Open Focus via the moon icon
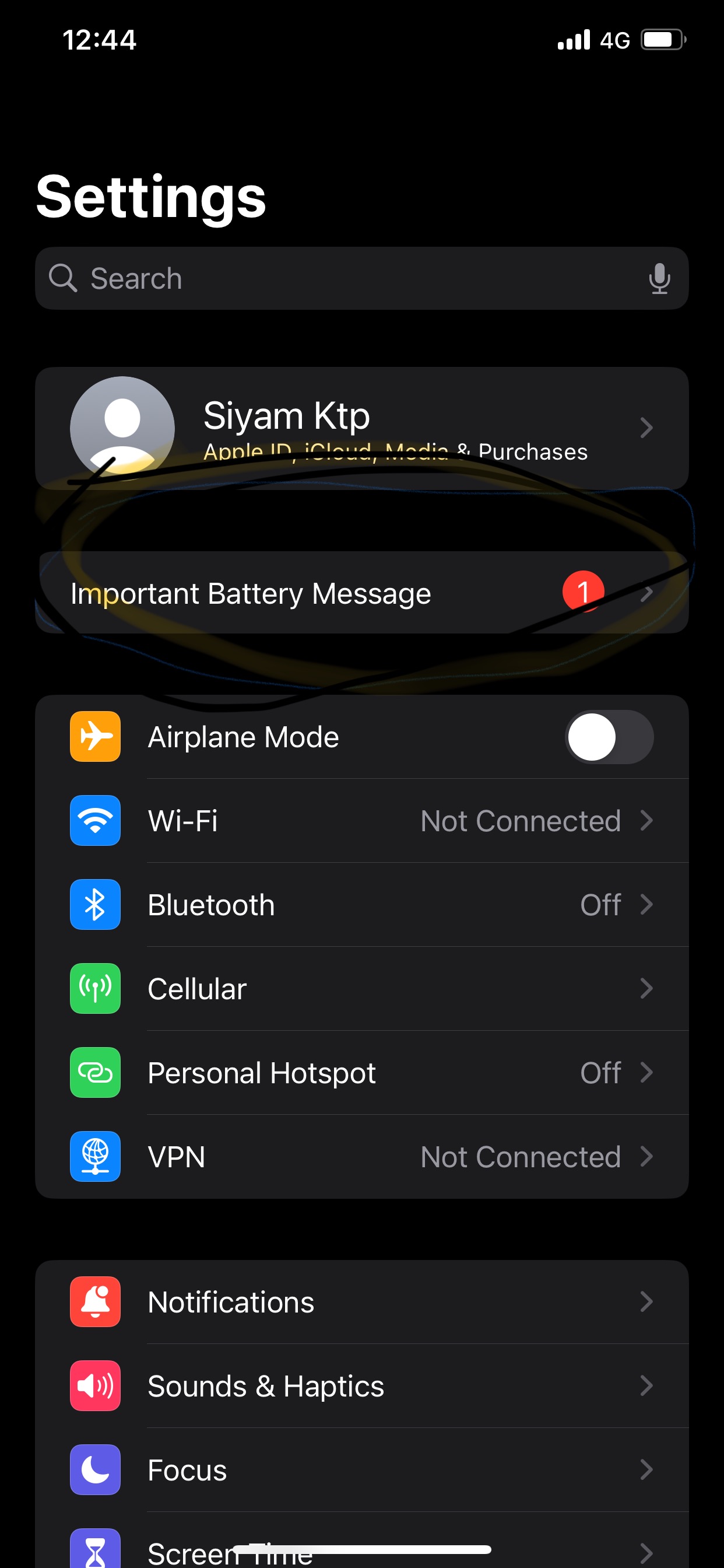724x1568 pixels. (95, 1470)
